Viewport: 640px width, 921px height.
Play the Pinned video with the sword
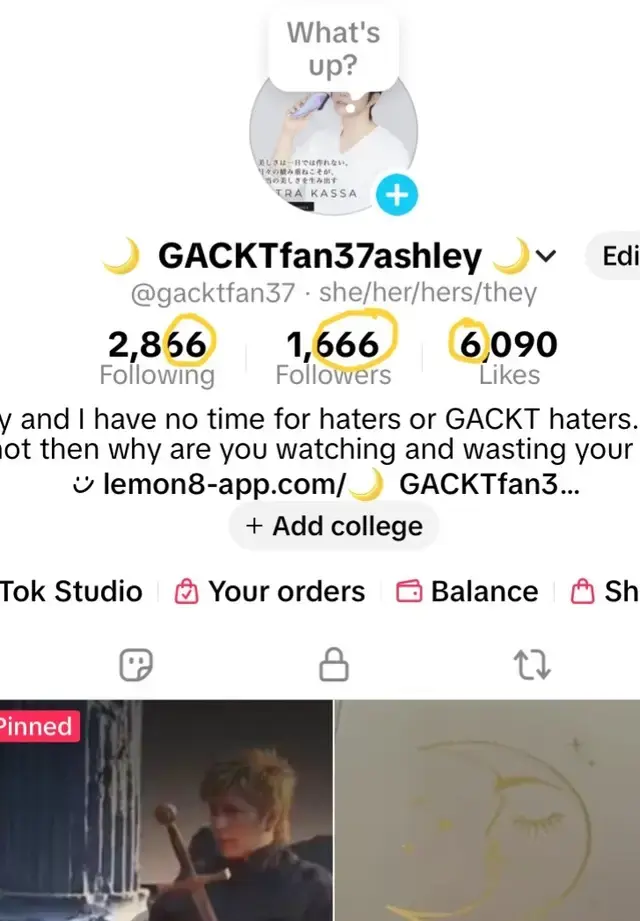point(165,810)
